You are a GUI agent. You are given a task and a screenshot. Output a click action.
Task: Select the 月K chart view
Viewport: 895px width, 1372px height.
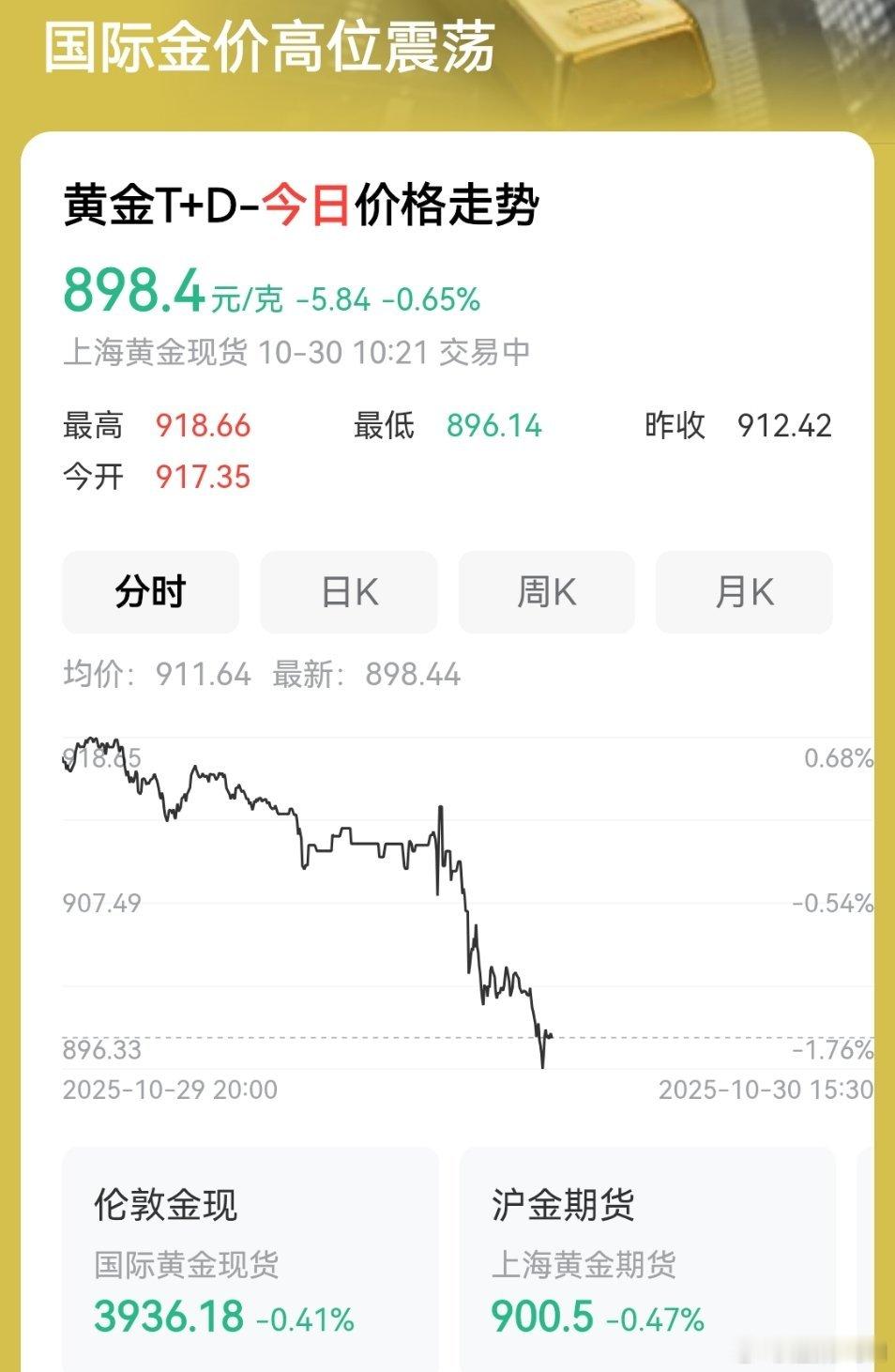744,592
